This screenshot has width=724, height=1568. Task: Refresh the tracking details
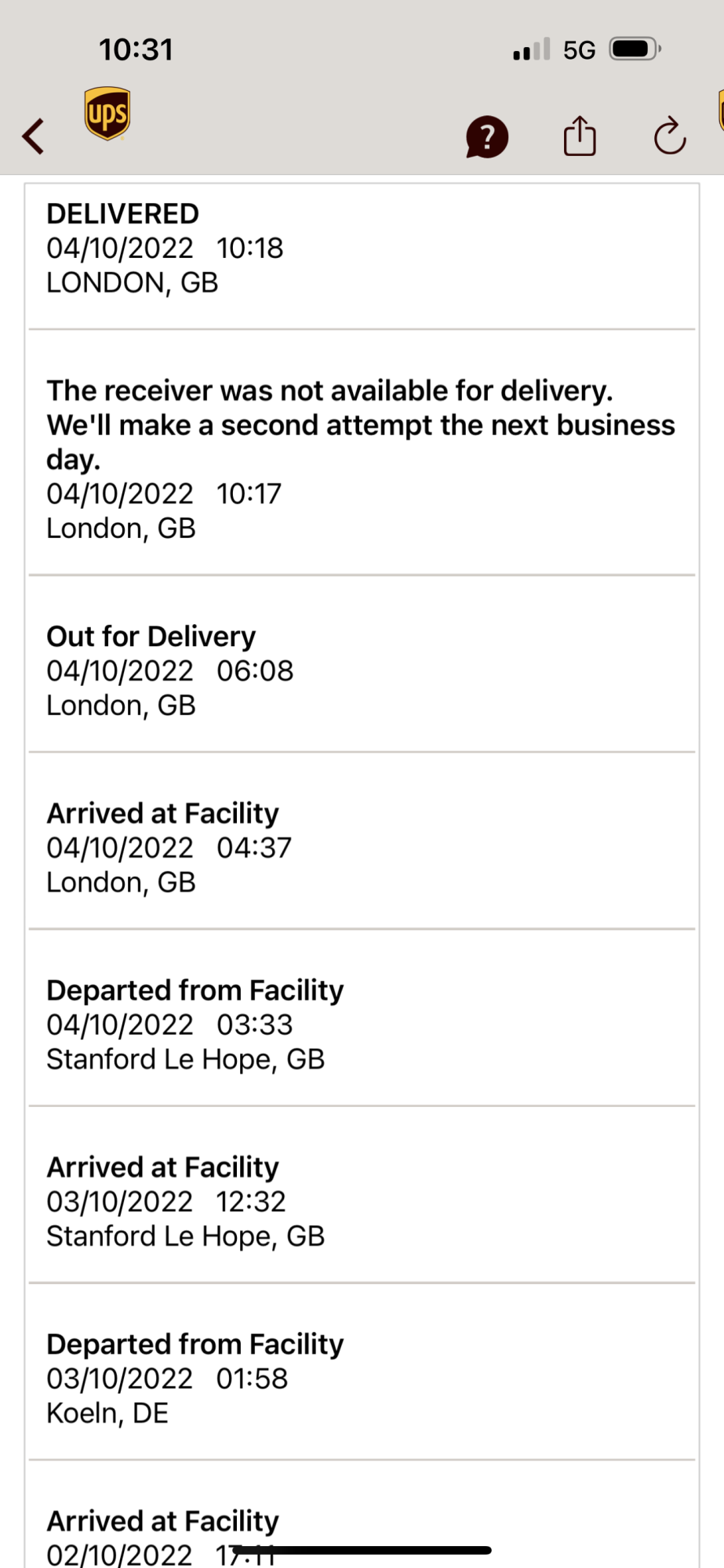(669, 136)
